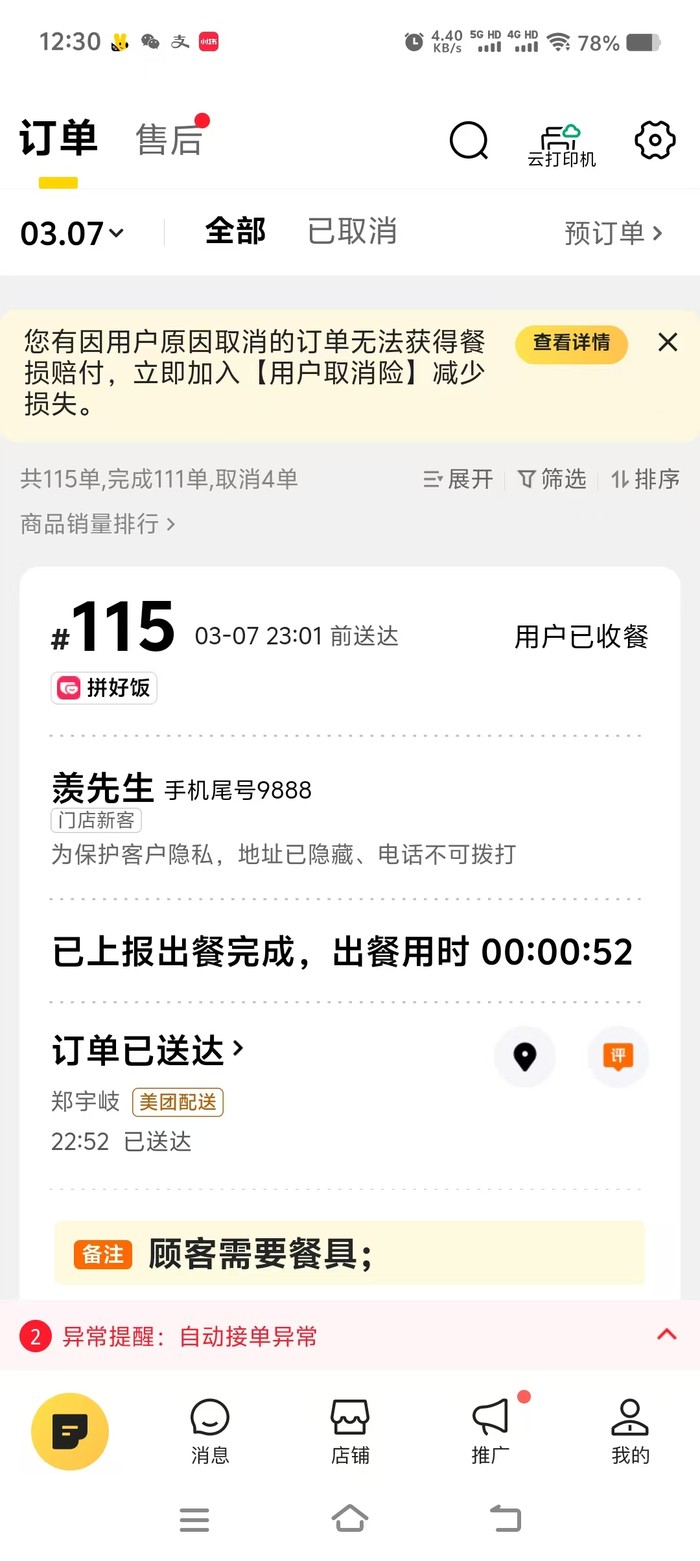Switch to the 售后 tab
This screenshot has height=1561, width=700.
coord(169,140)
